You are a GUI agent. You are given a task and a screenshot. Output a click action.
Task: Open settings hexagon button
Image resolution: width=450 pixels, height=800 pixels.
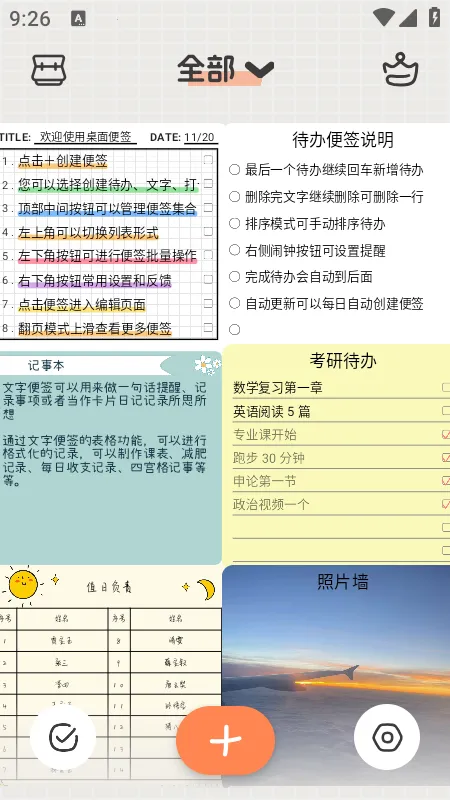tap(387, 738)
